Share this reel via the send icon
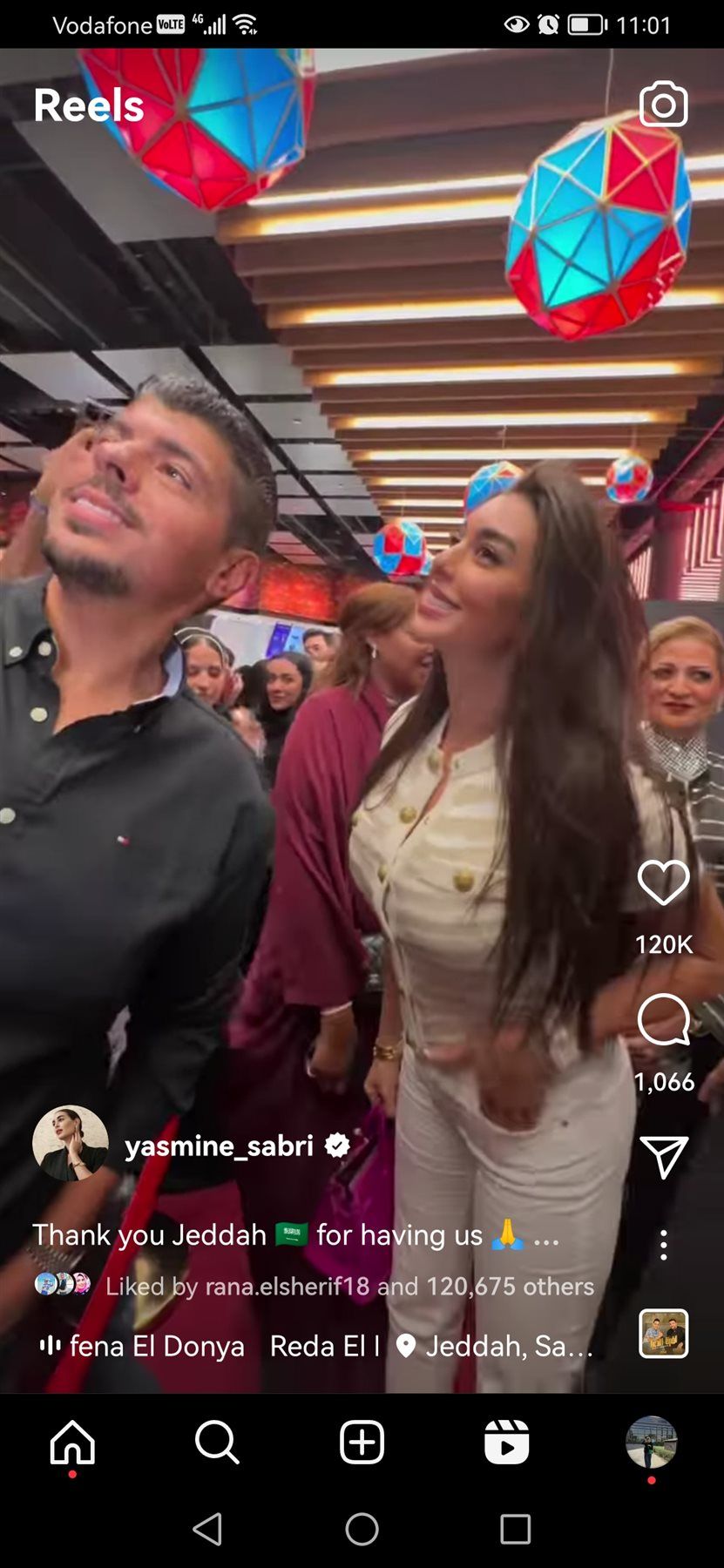The height and width of the screenshot is (1568, 724). [x=663, y=1157]
